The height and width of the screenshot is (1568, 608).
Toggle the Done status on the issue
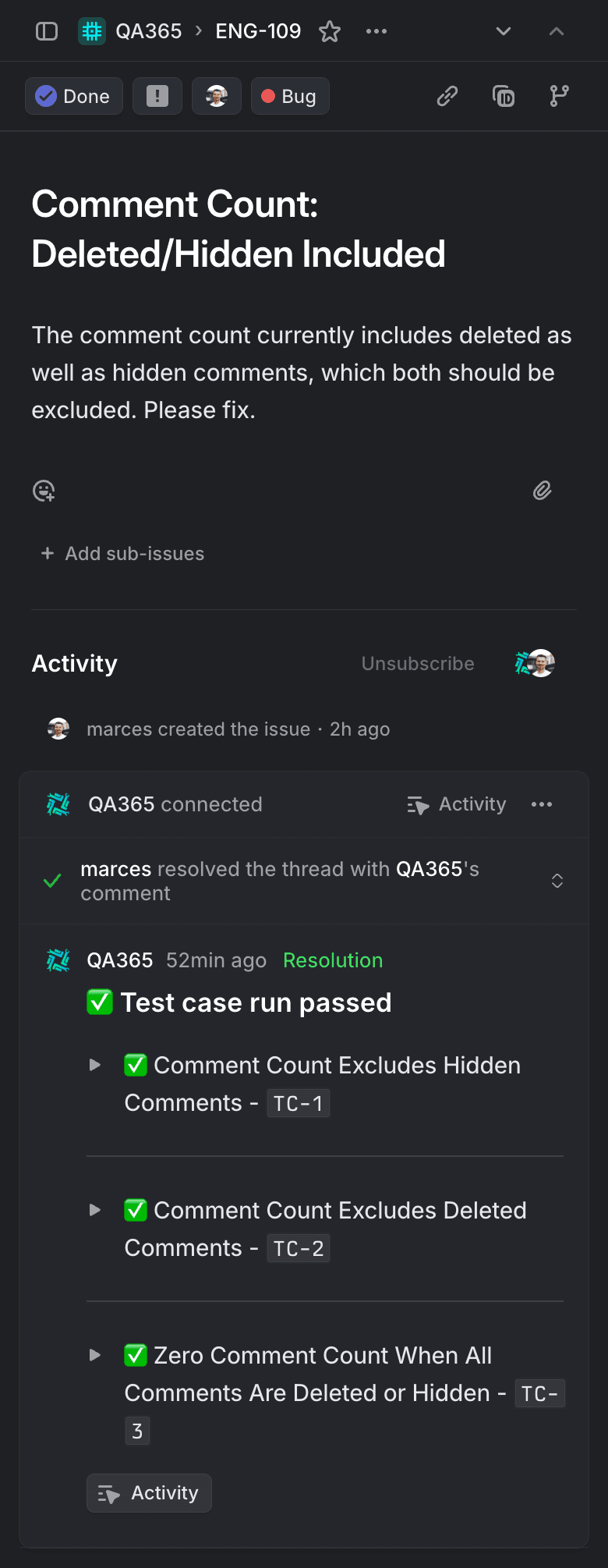point(73,95)
